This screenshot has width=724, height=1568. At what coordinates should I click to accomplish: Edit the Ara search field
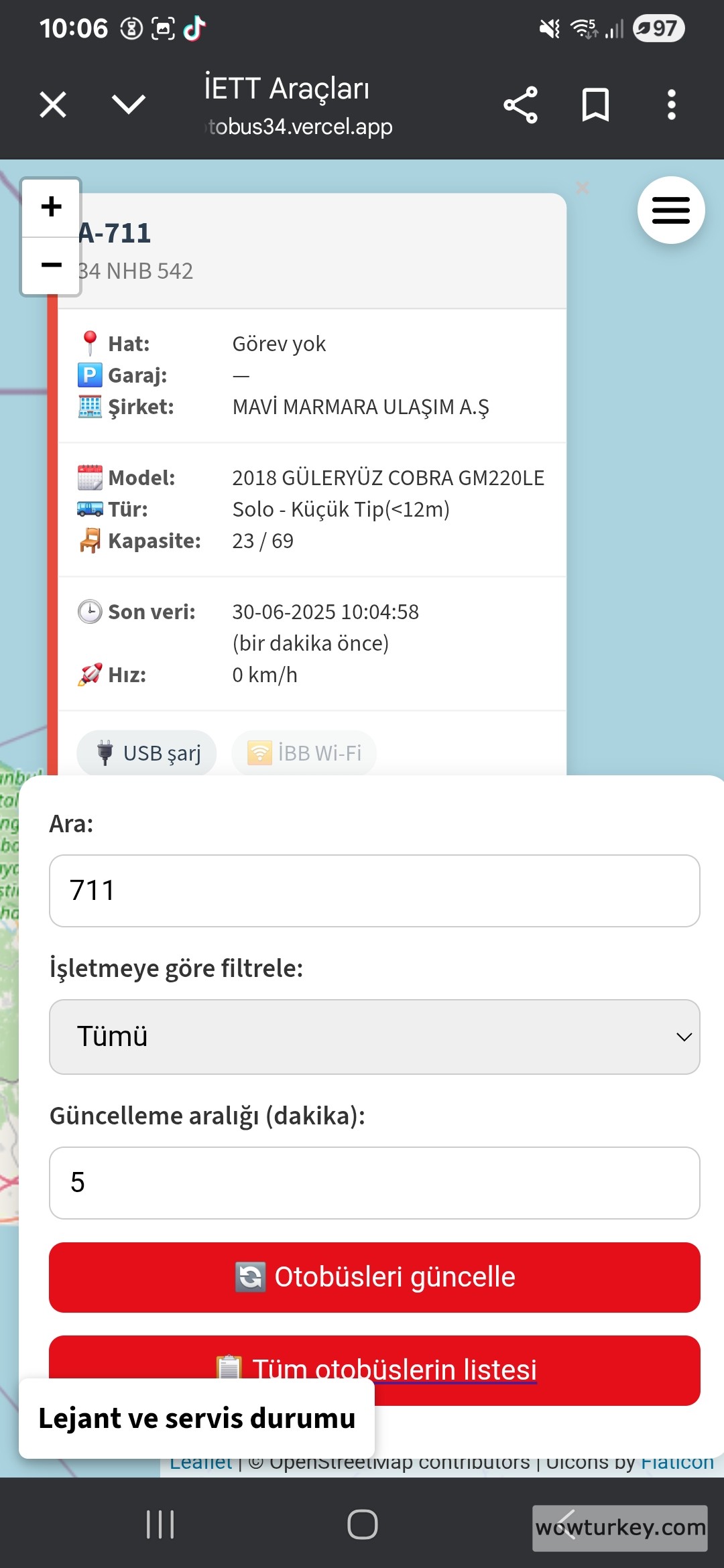click(374, 891)
